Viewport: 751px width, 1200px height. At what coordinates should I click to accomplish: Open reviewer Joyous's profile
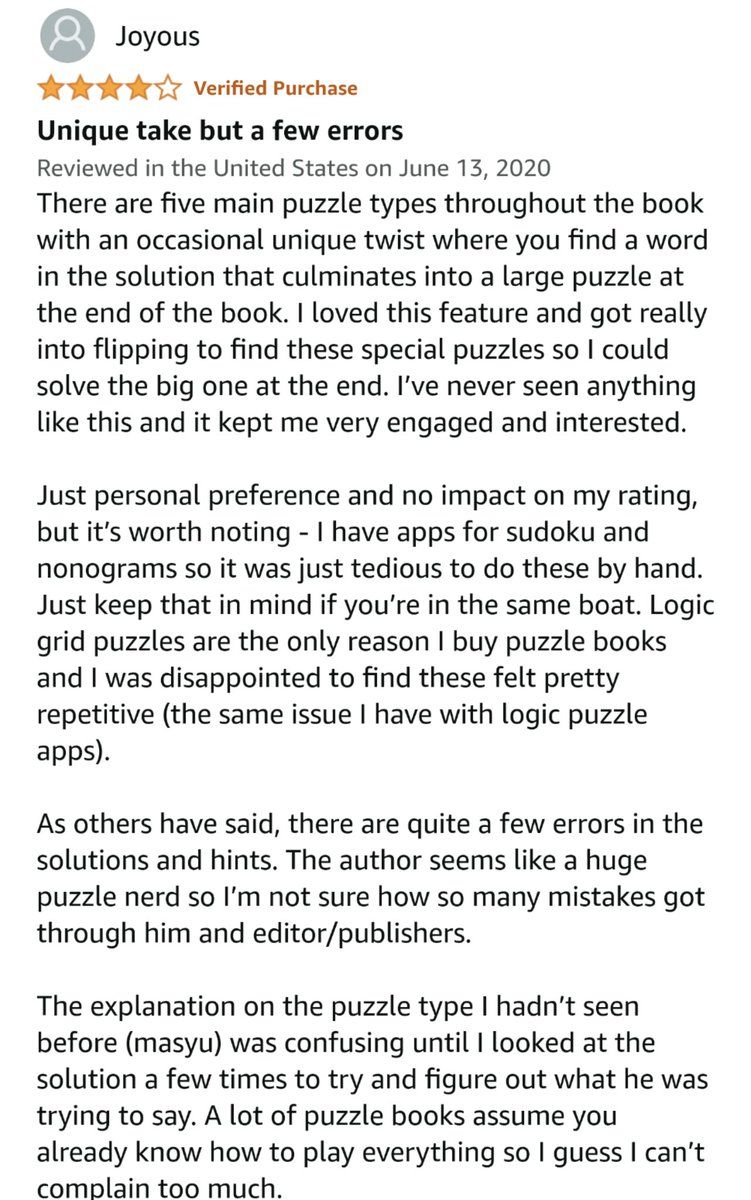157,38
